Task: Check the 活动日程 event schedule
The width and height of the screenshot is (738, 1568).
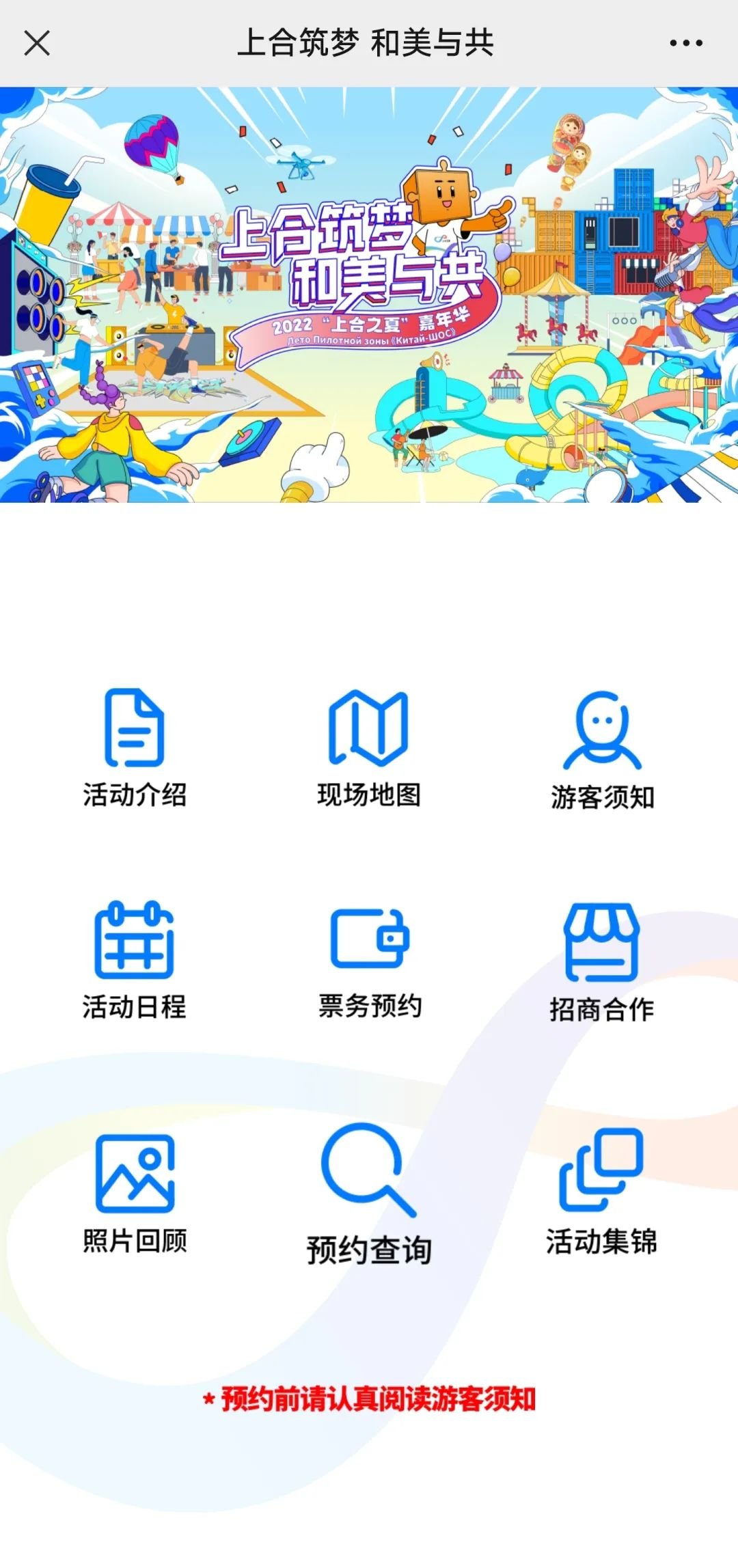Action: [135, 959]
